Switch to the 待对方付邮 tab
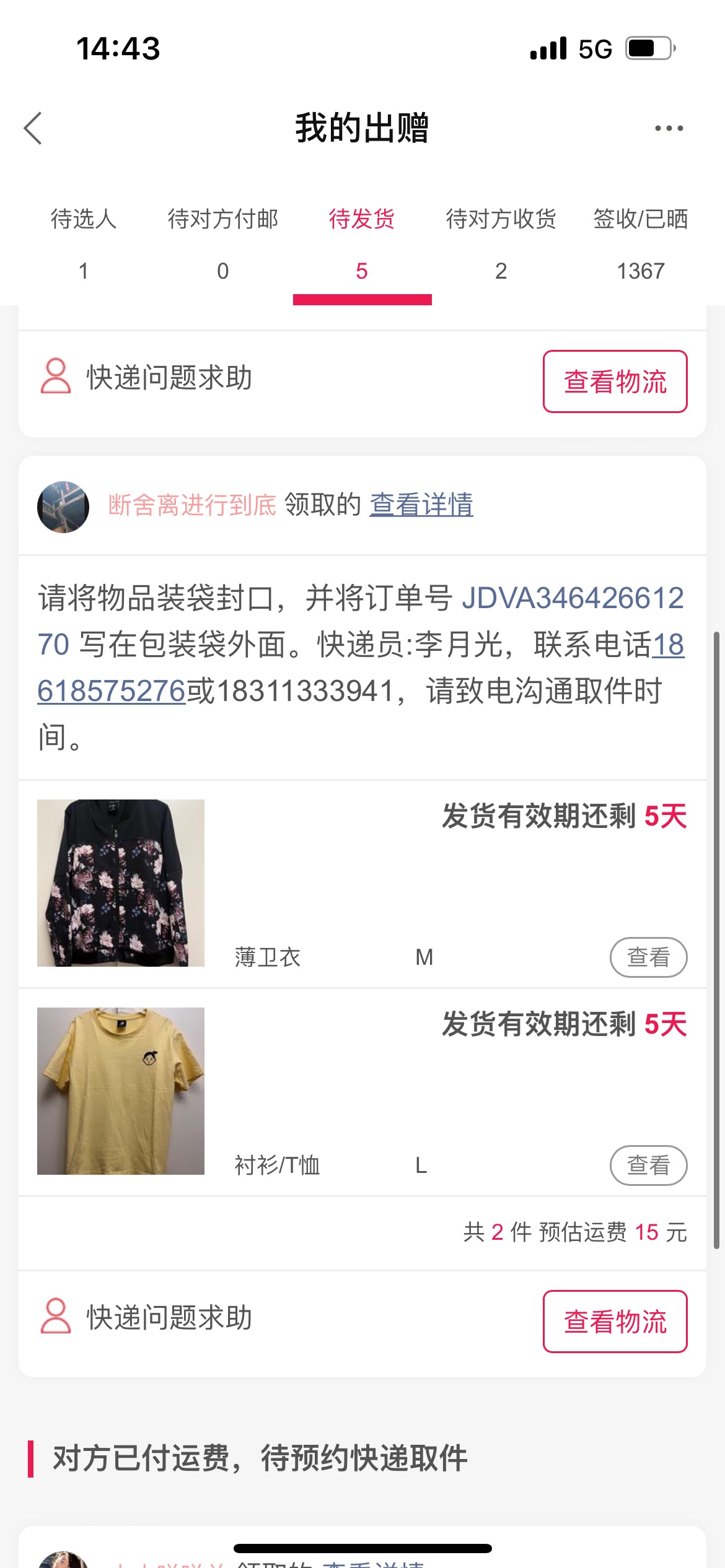 click(223, 243)
